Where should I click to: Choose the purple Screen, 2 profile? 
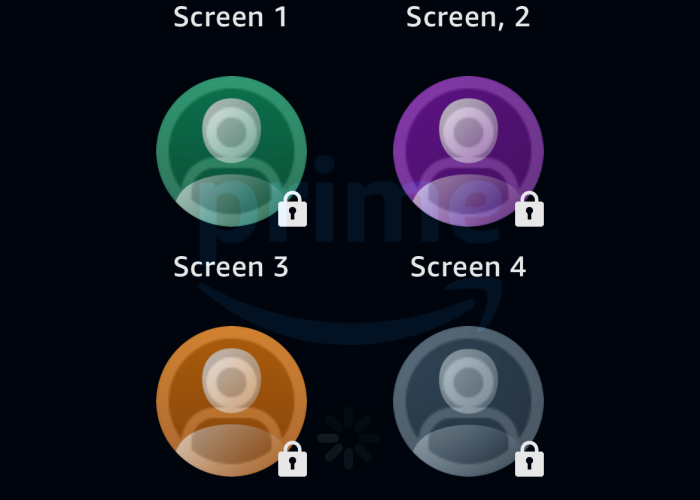pos(468,150)
